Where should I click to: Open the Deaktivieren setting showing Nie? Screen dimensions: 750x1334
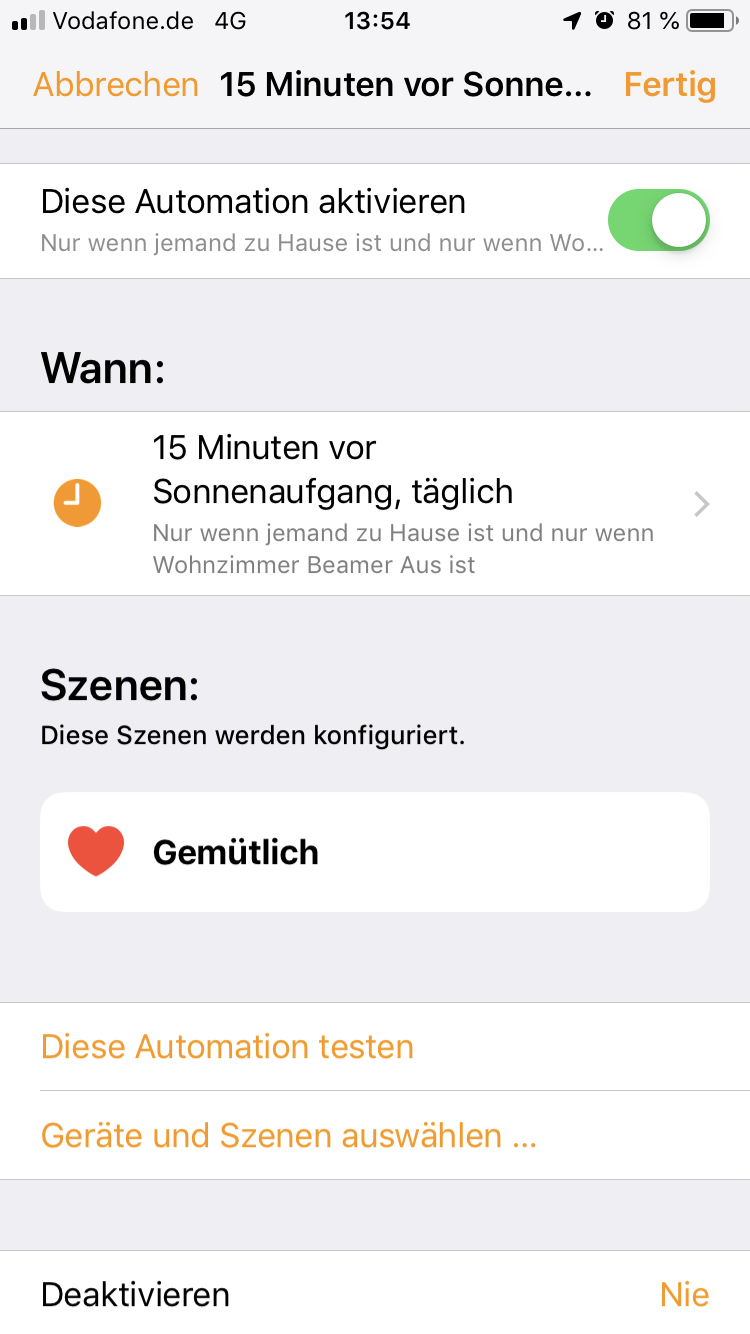(x=375, y=1294)
